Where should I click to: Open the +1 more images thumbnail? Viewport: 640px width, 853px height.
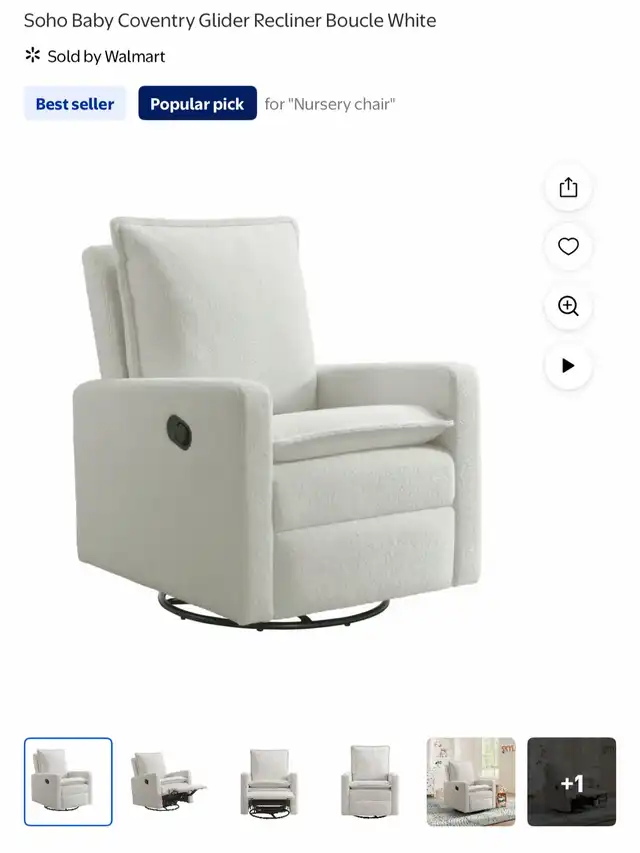click(571, 782)
